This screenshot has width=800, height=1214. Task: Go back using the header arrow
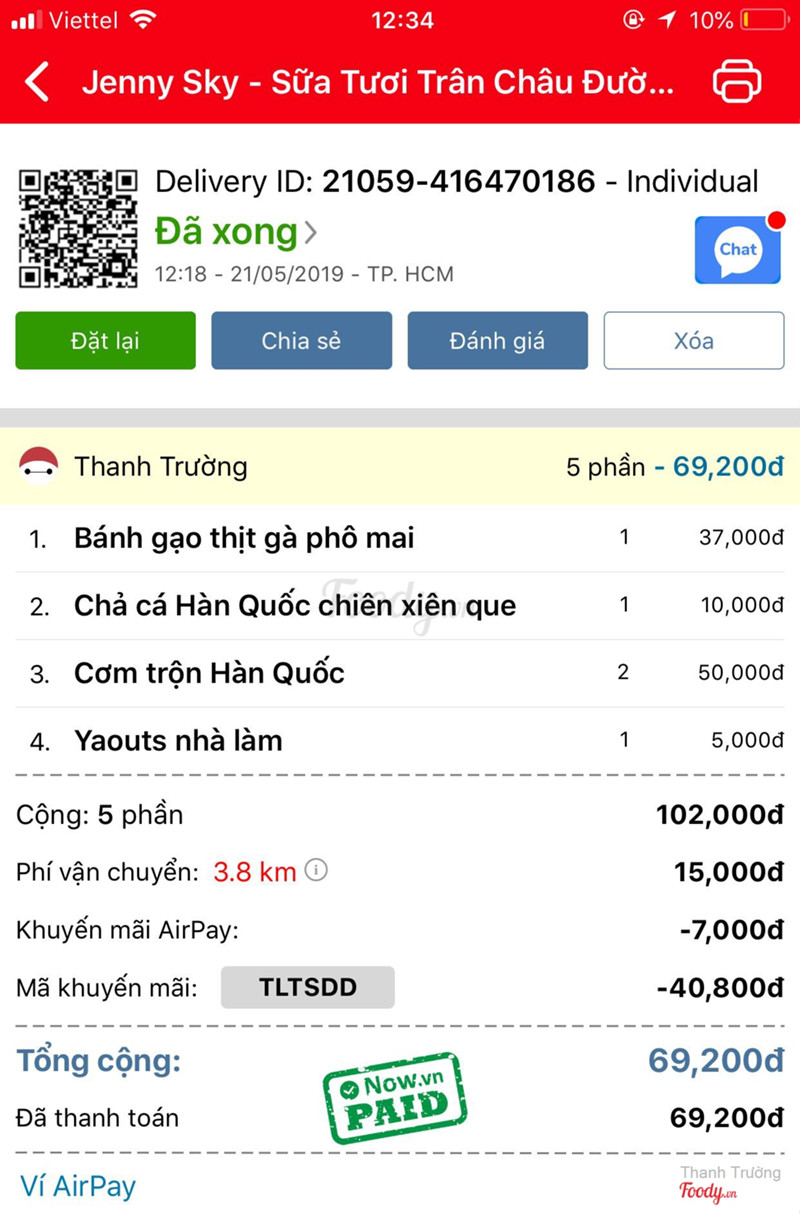[x=37, y=82]
